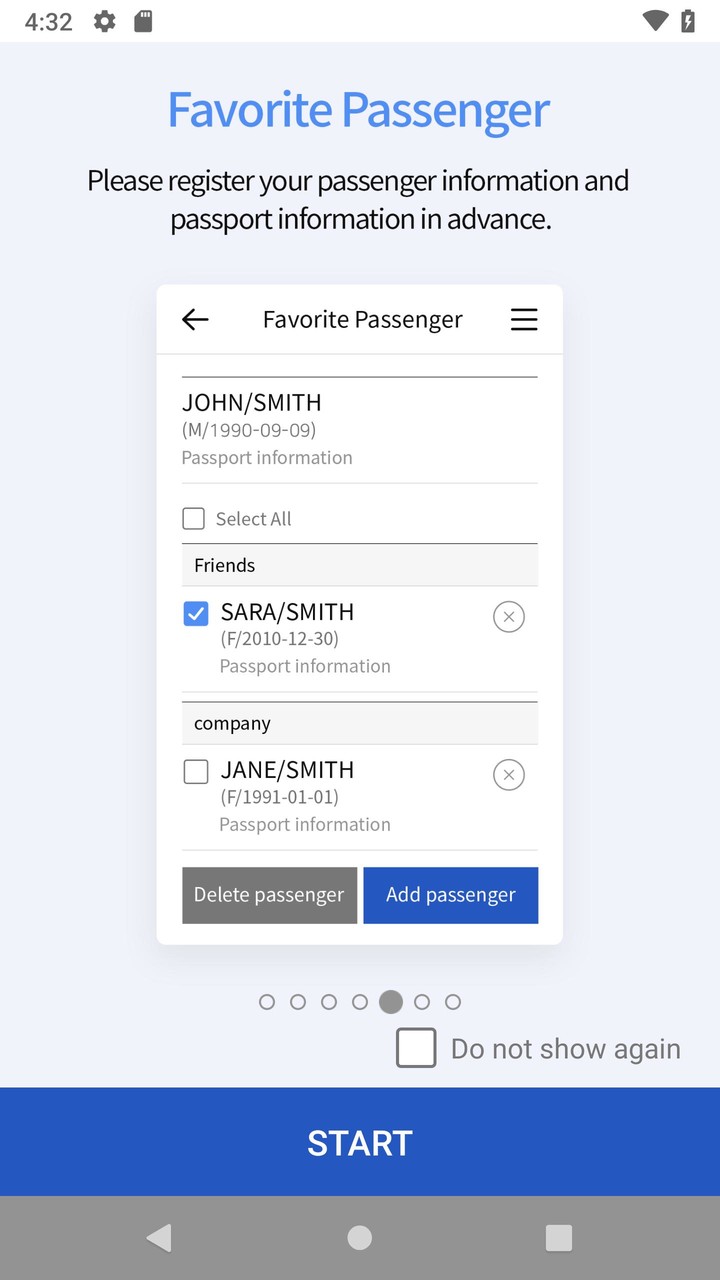Expand the Friends group header

click(x=360, y=565)
